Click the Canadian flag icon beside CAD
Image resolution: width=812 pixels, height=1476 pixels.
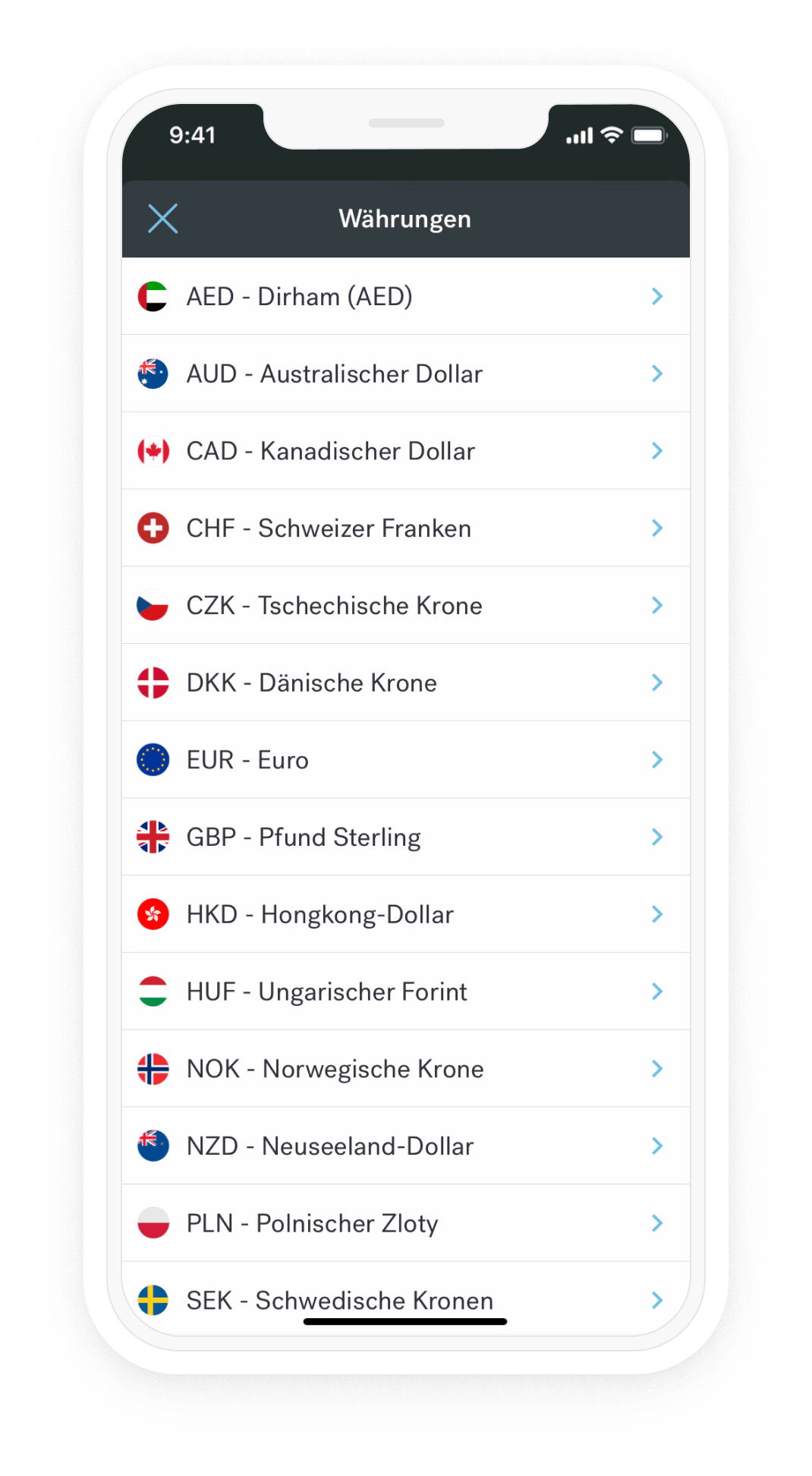tap(154, 450)
